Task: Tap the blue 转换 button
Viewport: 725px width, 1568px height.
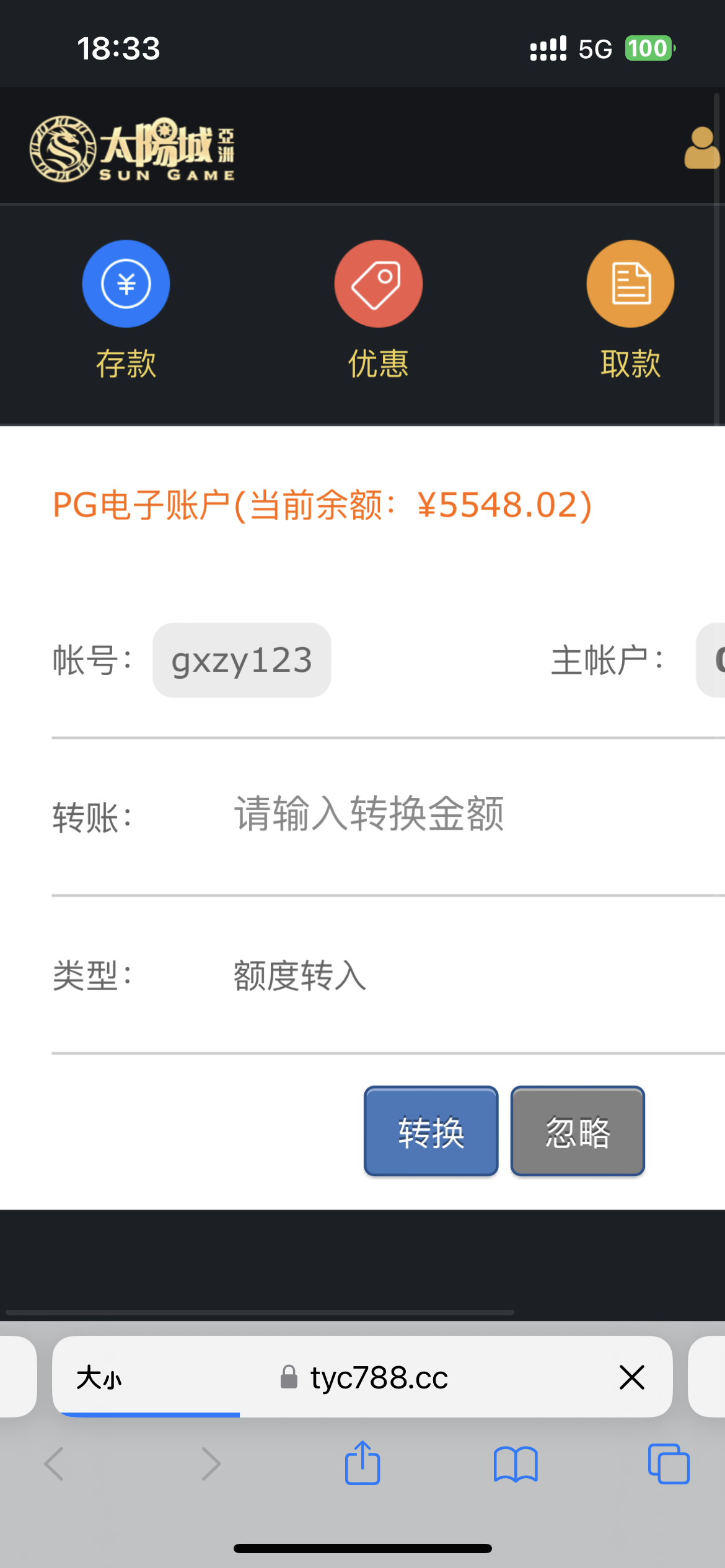Action: click(x=431, y=1131)
